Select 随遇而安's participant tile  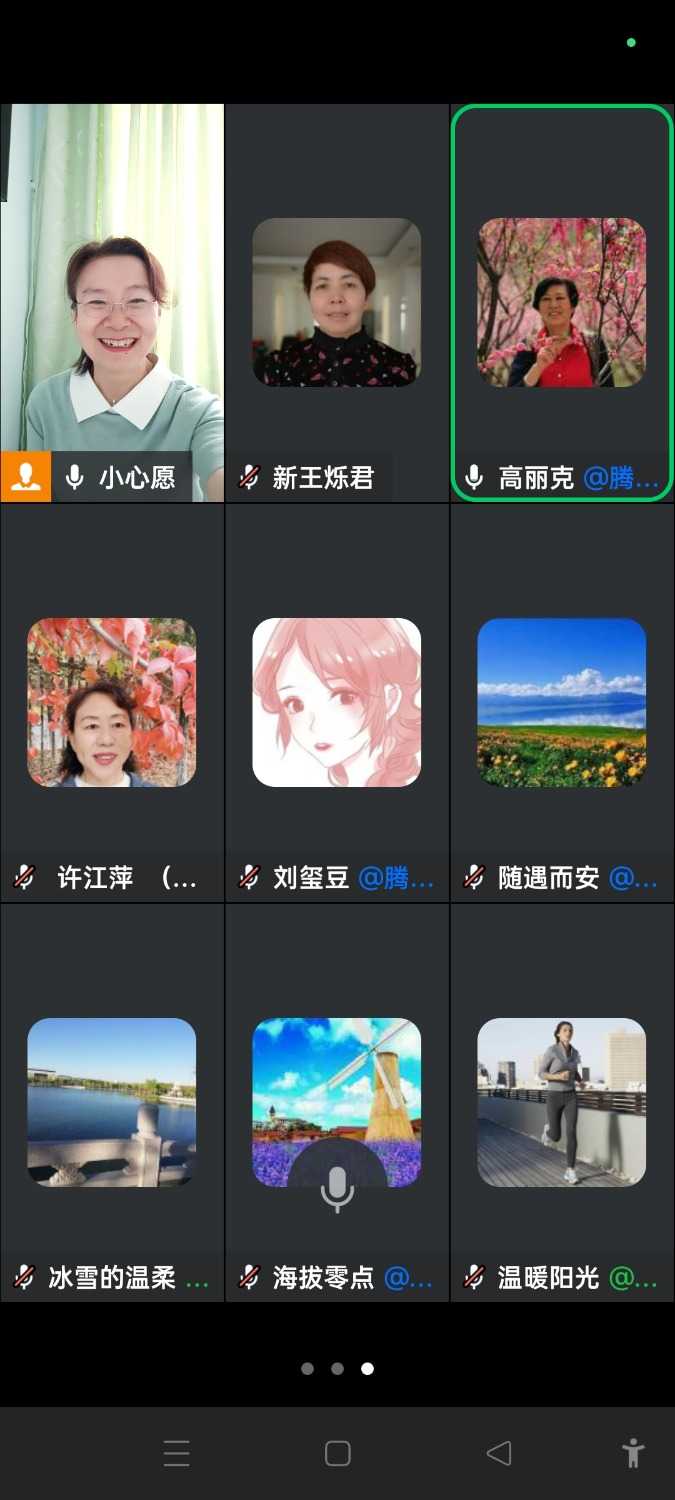562,702
